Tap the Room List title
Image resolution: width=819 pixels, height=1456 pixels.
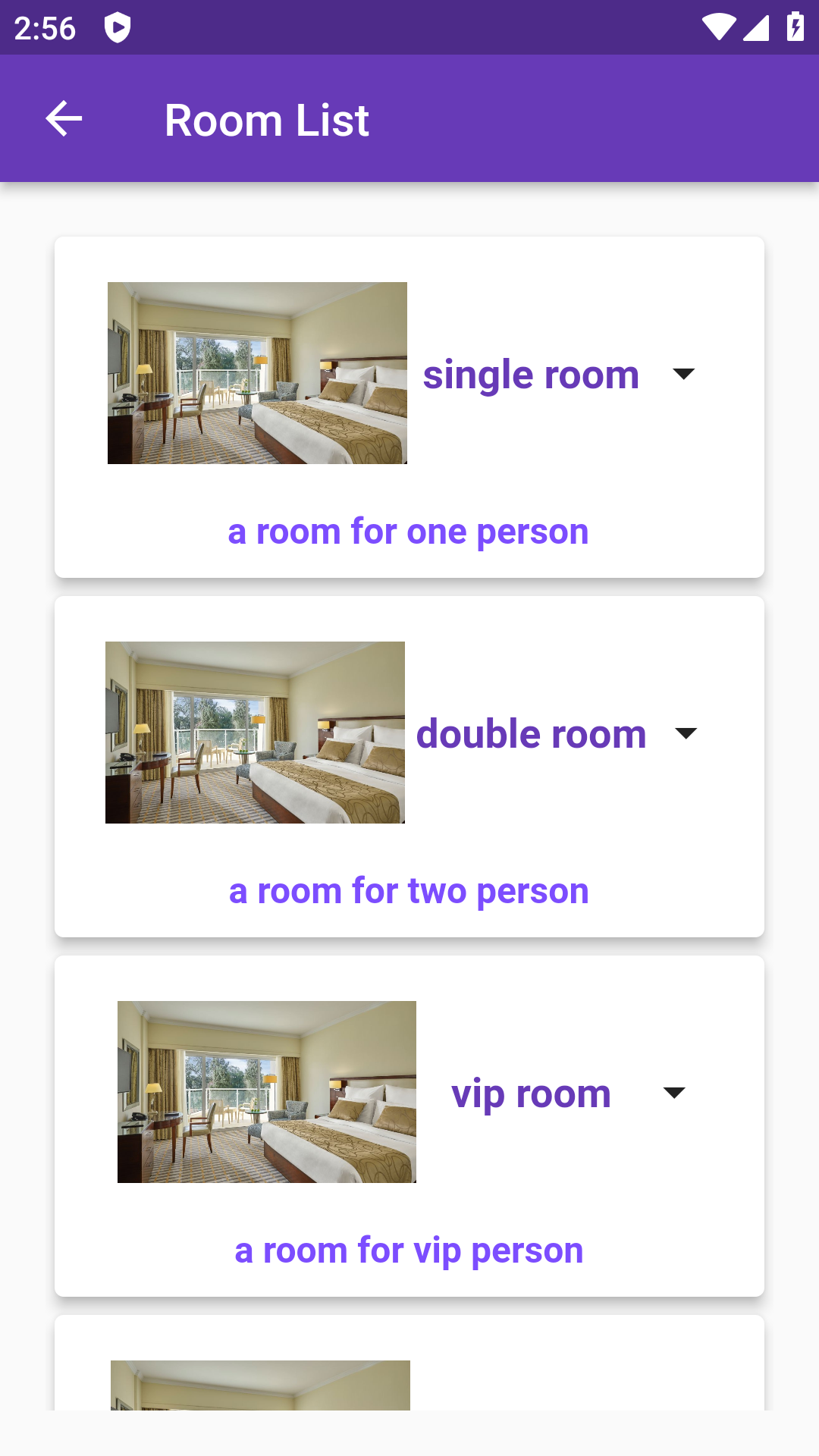267,119
